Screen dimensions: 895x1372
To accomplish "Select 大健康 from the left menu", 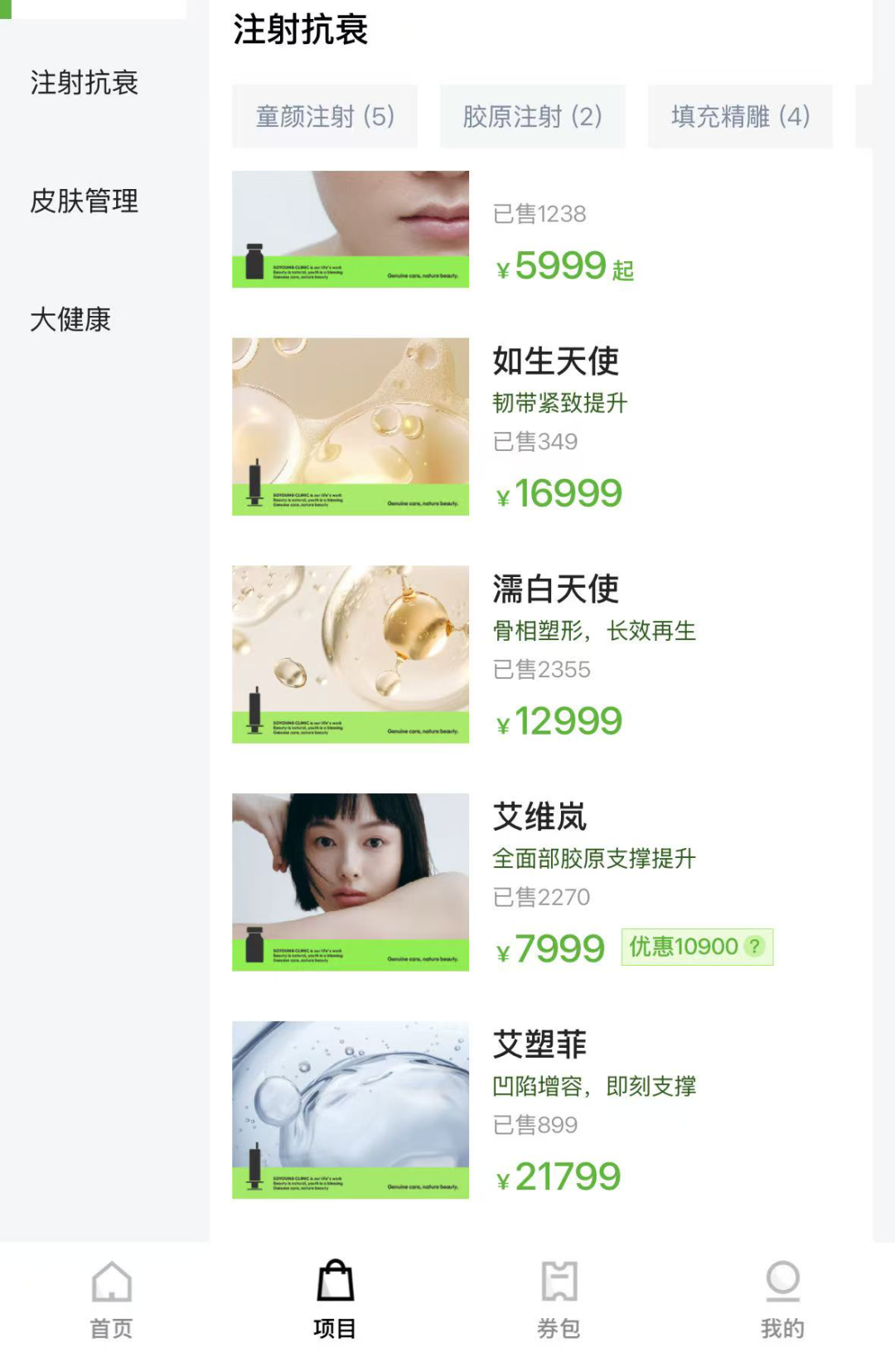I will pyautogui.click(x=71, y=318).
